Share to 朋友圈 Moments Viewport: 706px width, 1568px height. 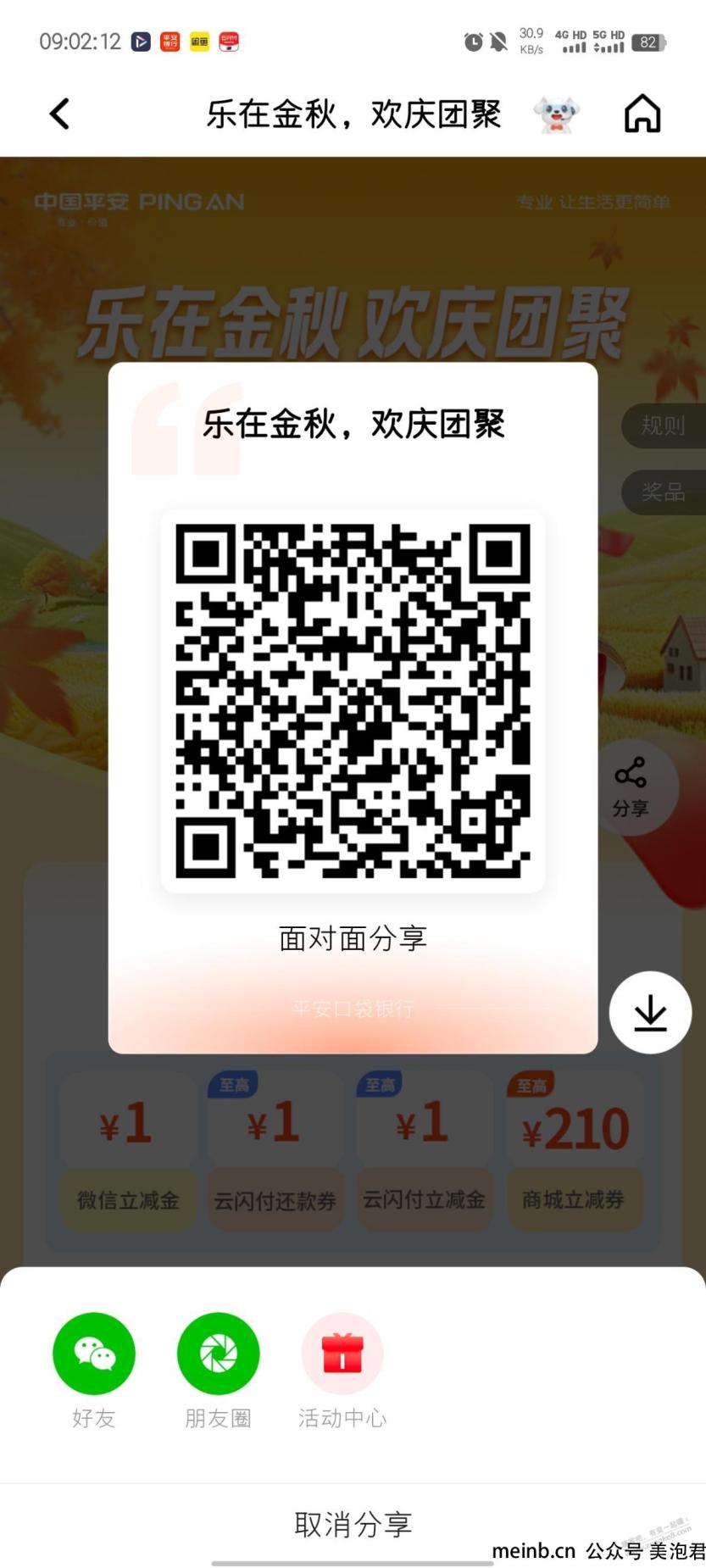[218, 1354]
